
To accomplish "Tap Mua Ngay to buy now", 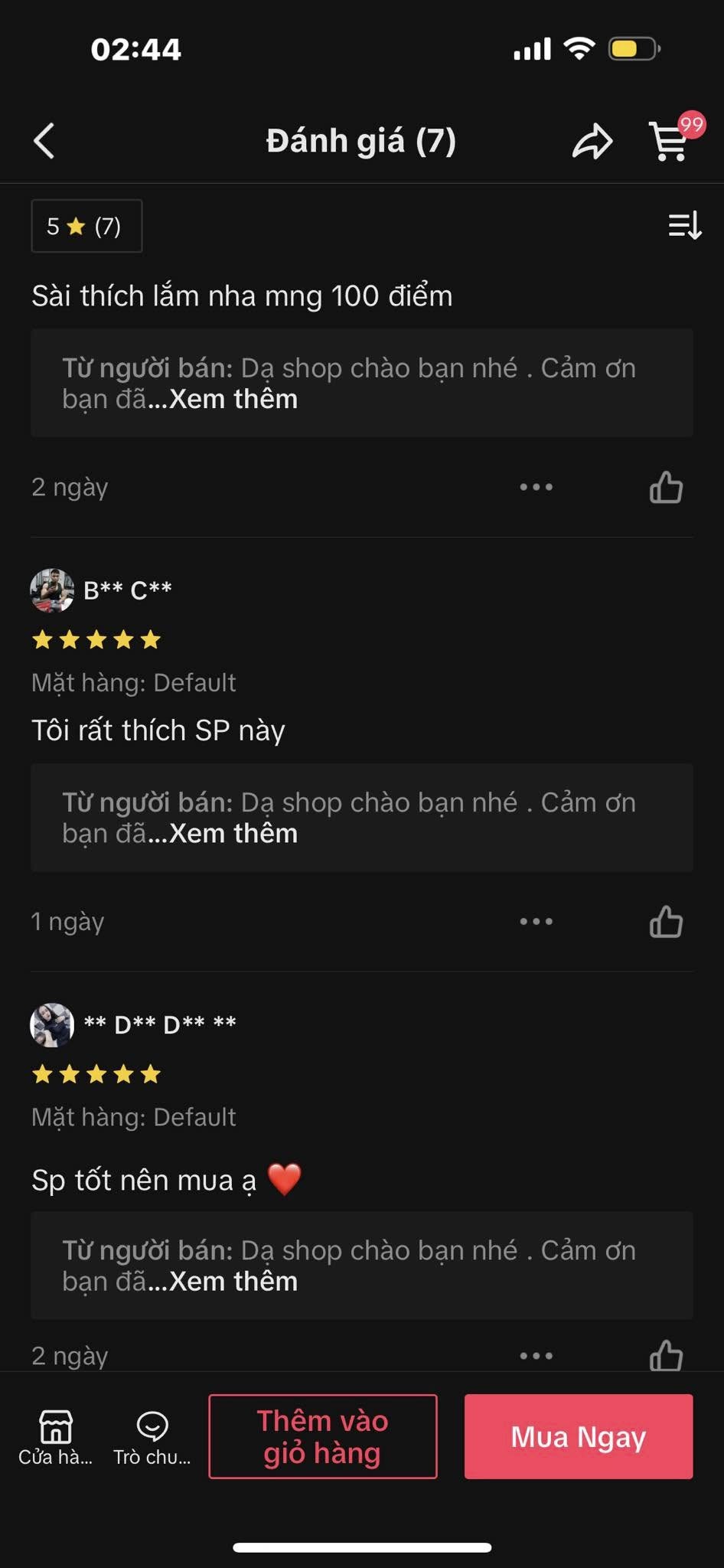I will click(579, 1436).
